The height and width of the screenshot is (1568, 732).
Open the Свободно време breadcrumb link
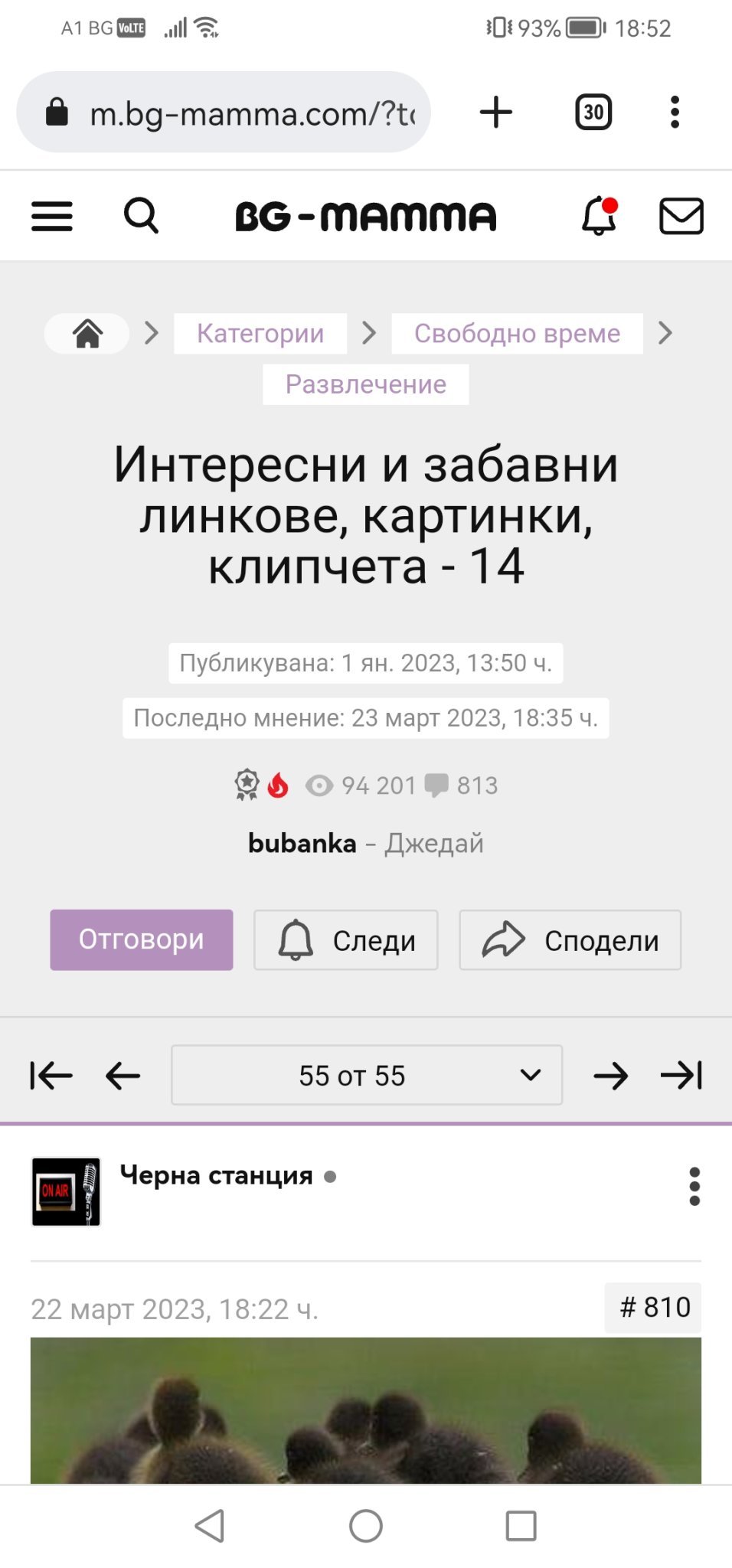pos(518,333)
